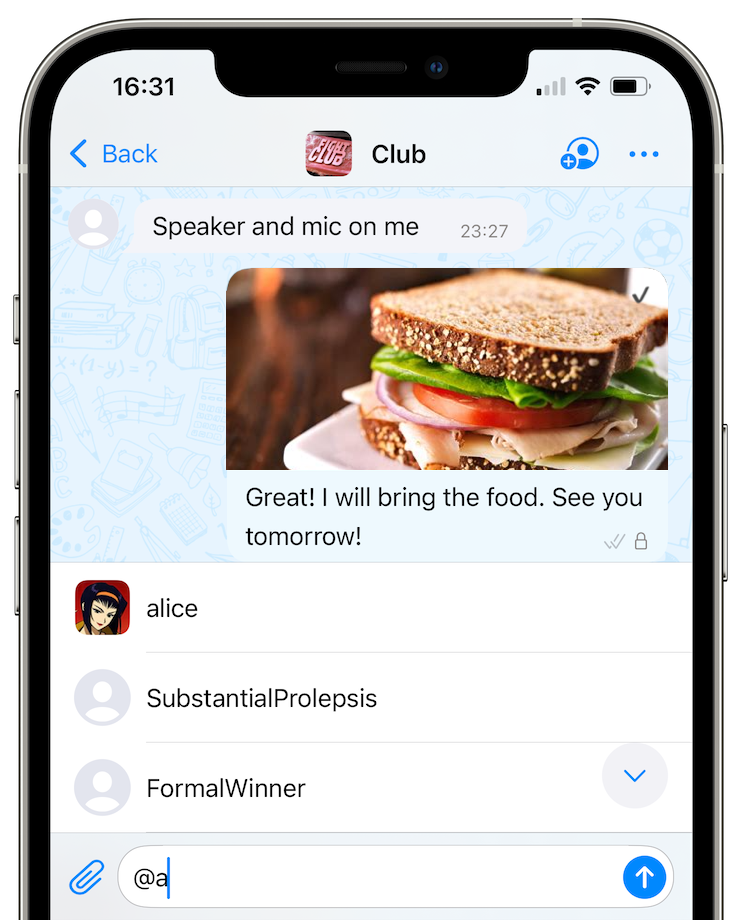Screen dimensions: 742x920
Task: Select alice from mention suggestions
Action: coord(172,608)
